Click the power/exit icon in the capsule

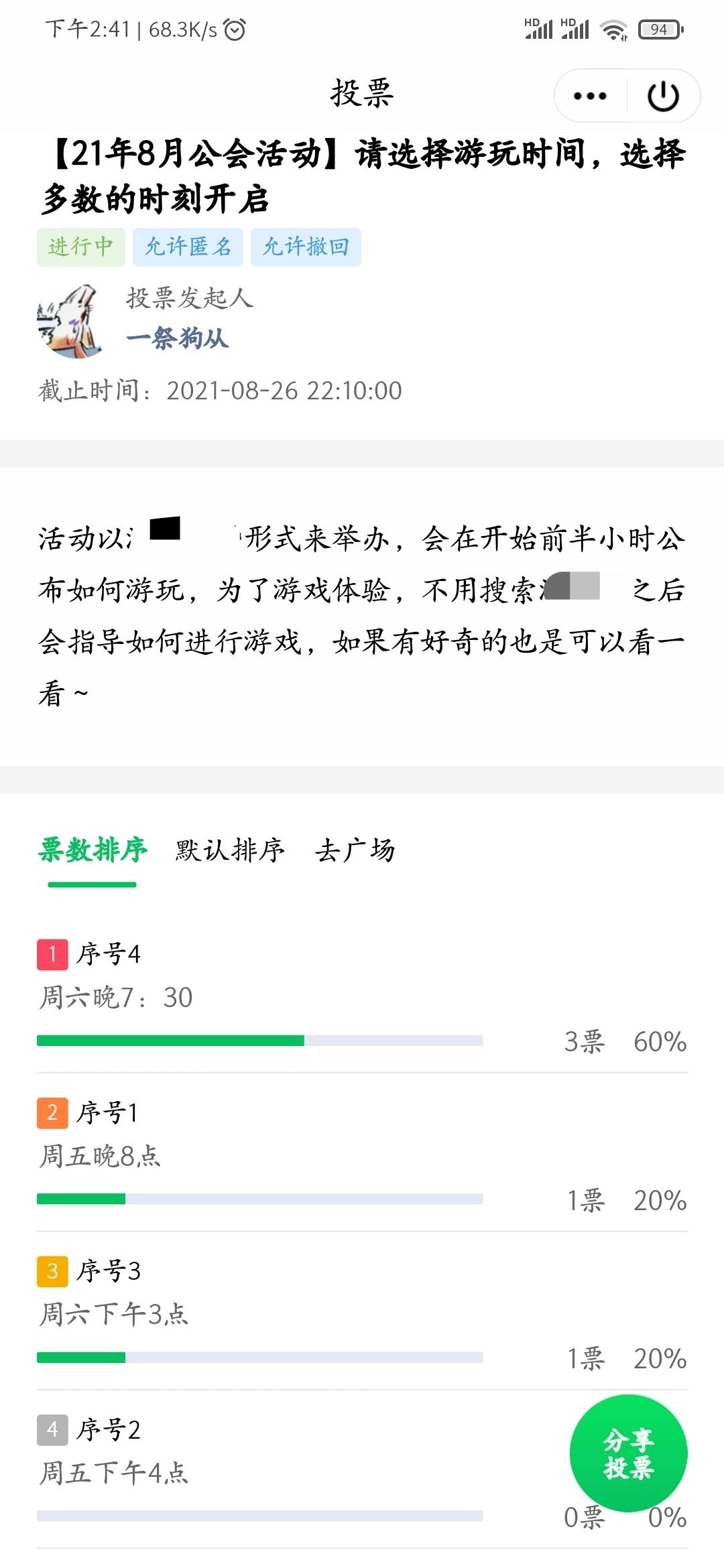(x=661, y=96)
